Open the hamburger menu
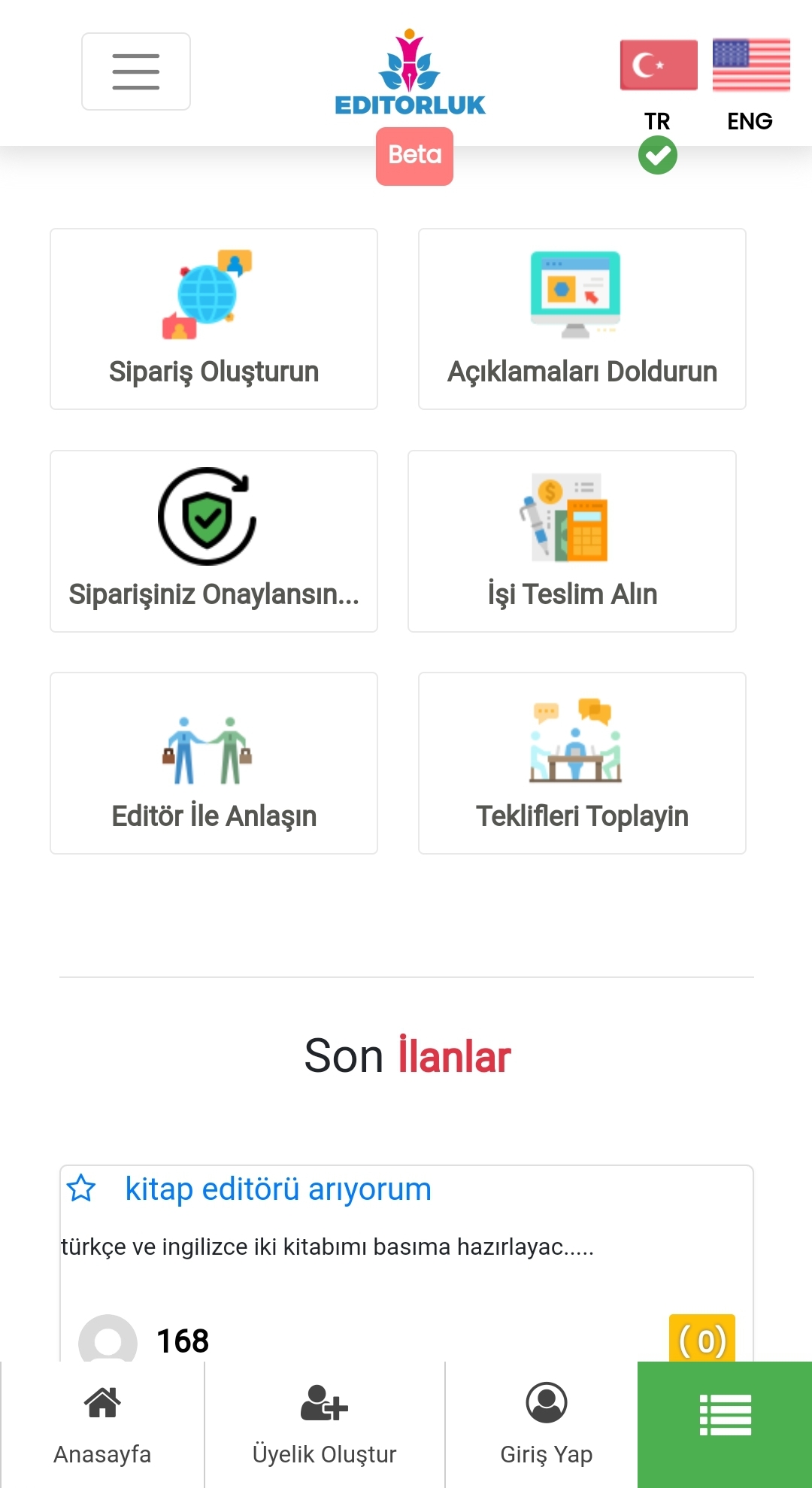Image resolution: width=812 pixels, height=1488 pixels. pyautogui.click(x=136, y=71)
